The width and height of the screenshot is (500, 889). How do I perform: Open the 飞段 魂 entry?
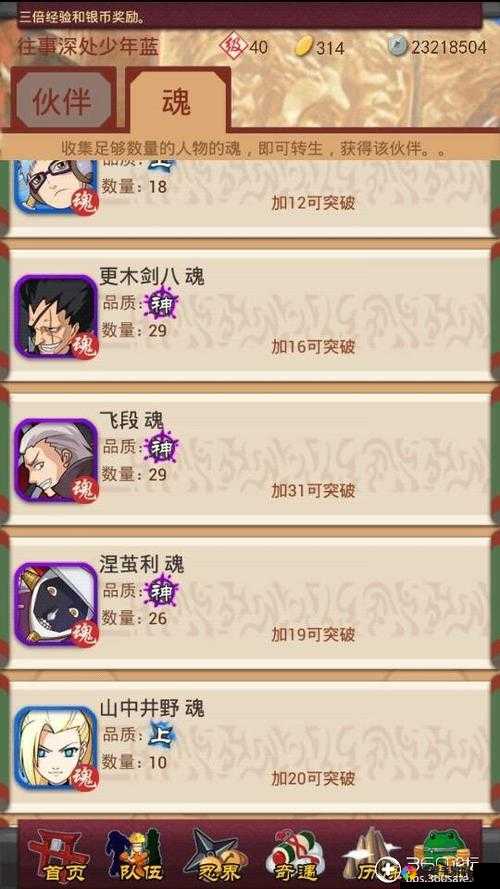click(250, 459)
